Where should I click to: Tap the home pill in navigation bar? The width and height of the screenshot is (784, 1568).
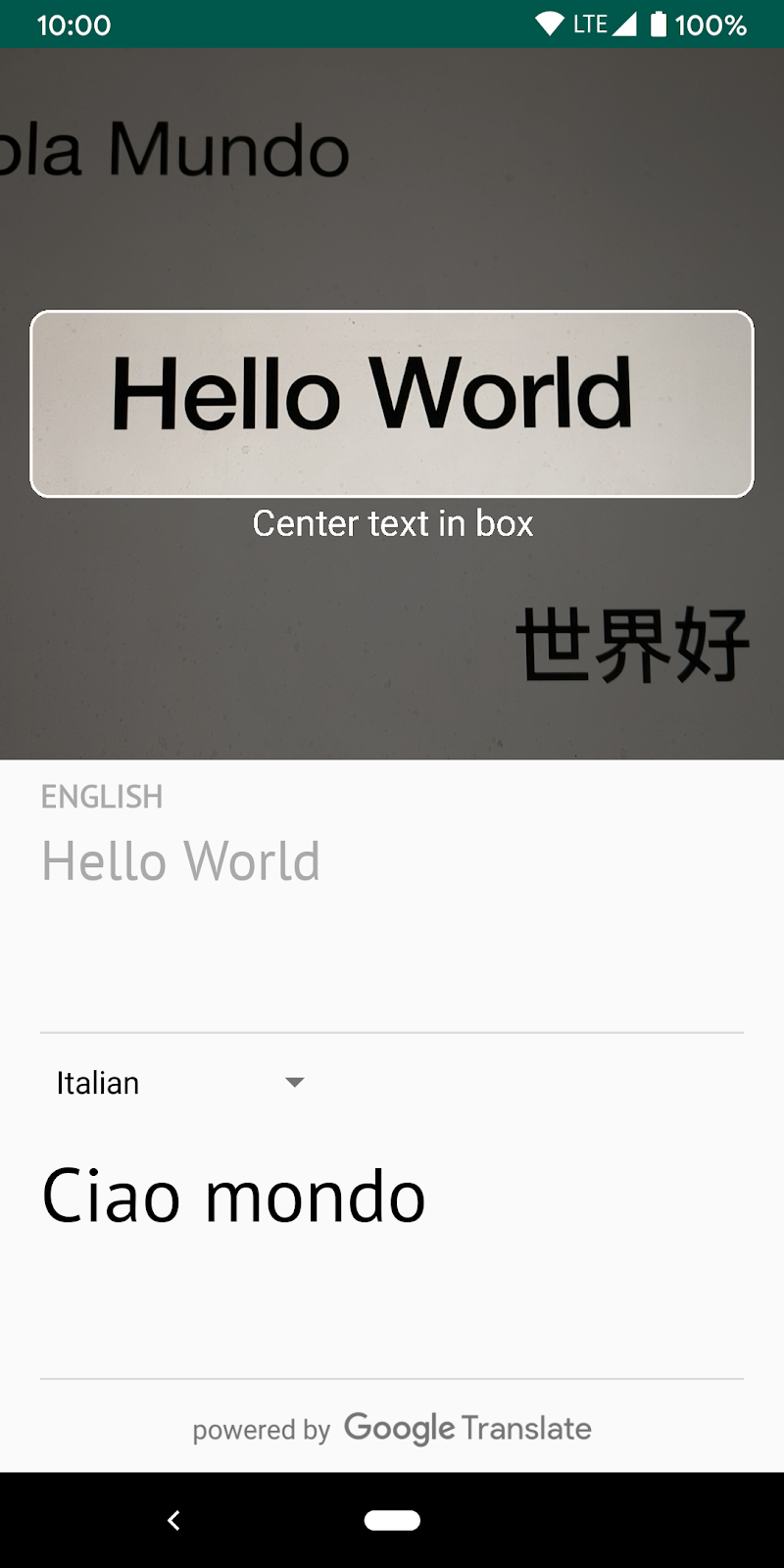click(x=392, y=1520)
